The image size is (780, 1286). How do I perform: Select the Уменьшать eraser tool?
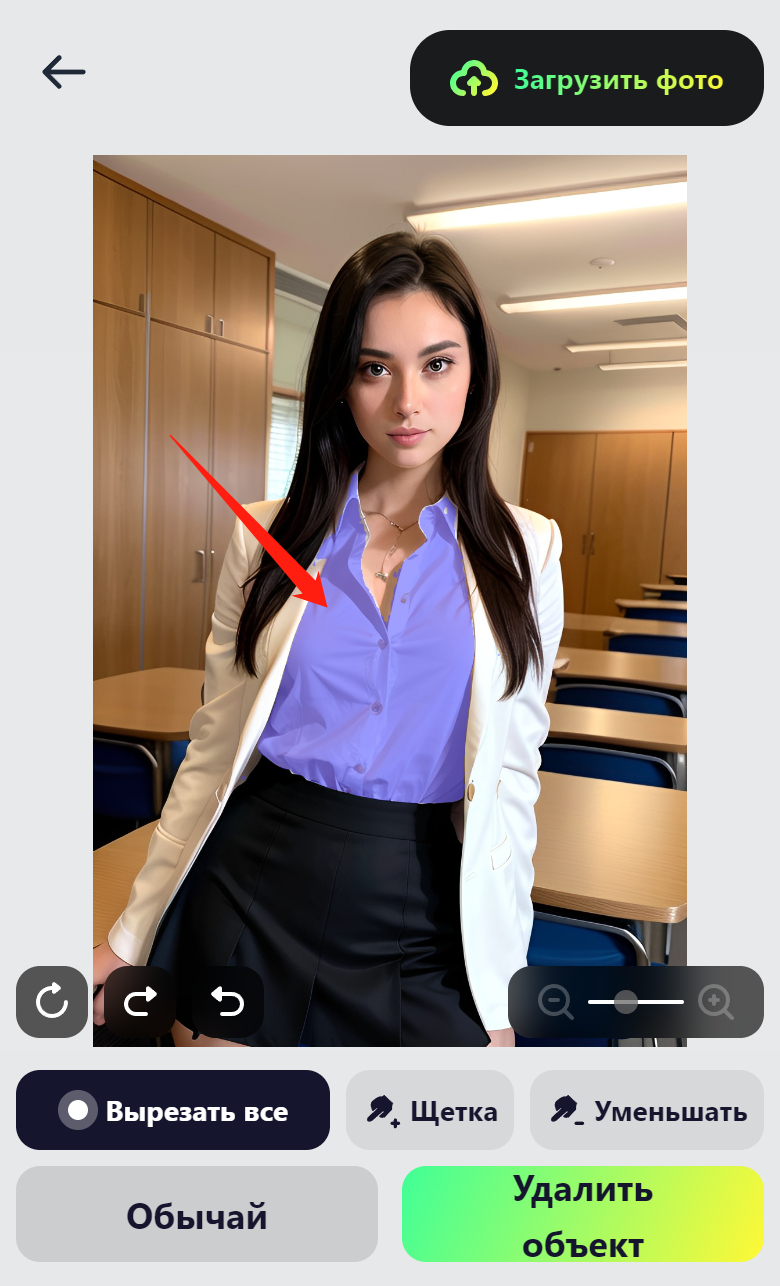[x=647, y=1110]
